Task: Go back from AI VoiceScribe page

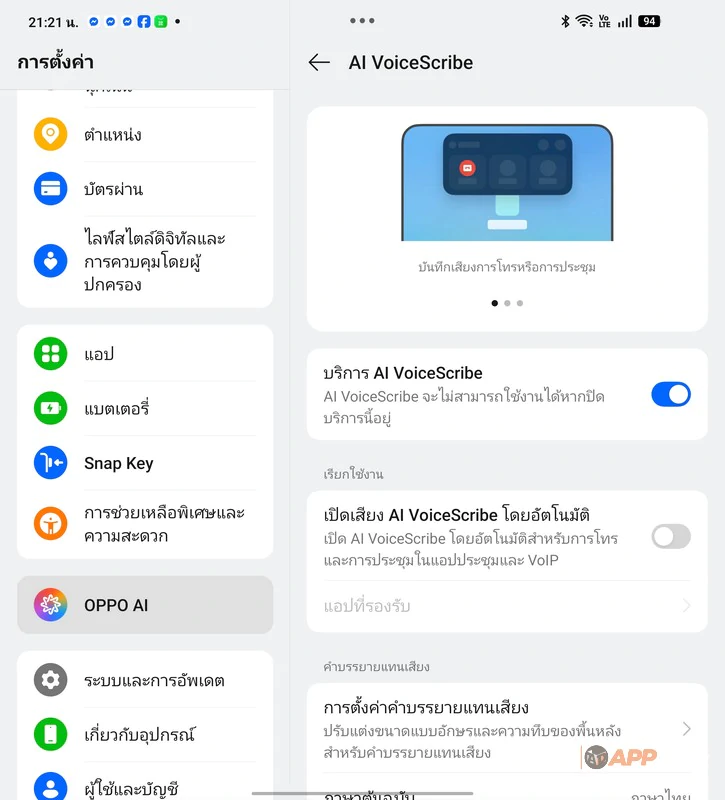Action: point(319,62)
